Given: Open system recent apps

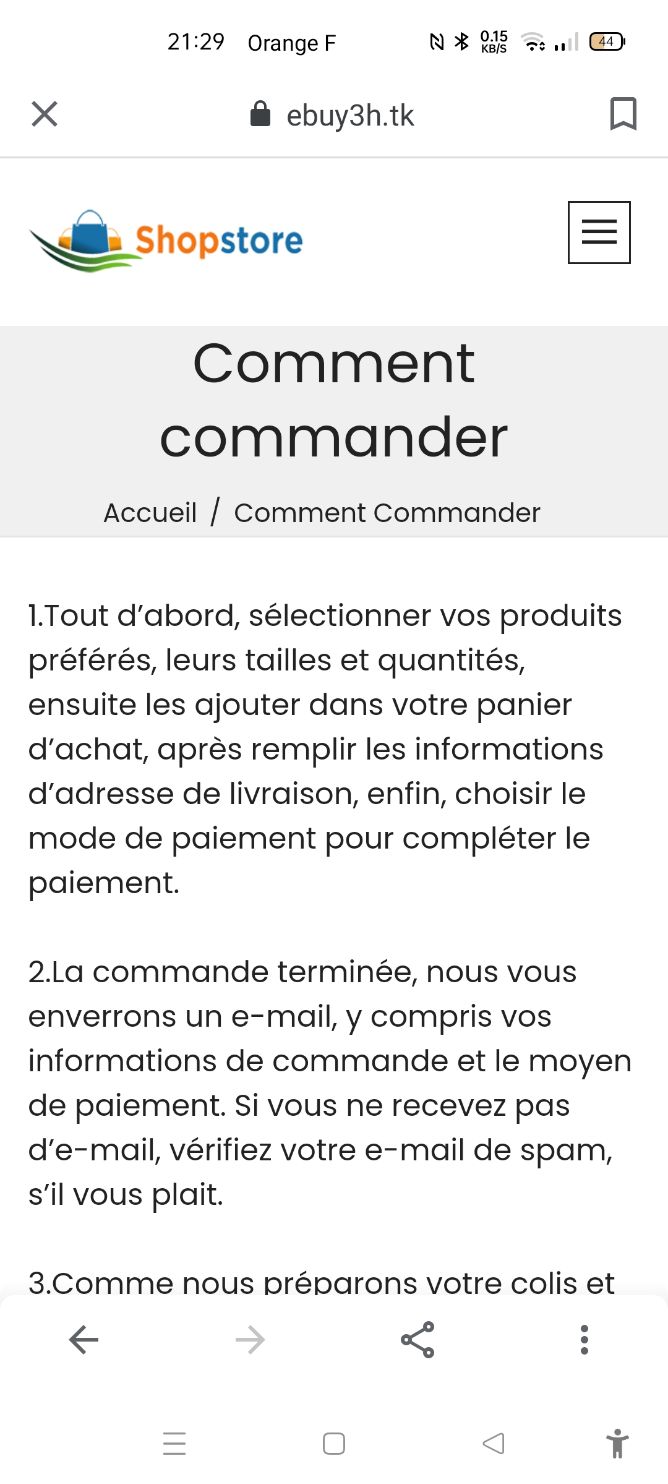Looking at the screenshot, I should [x=174, y=1443].
